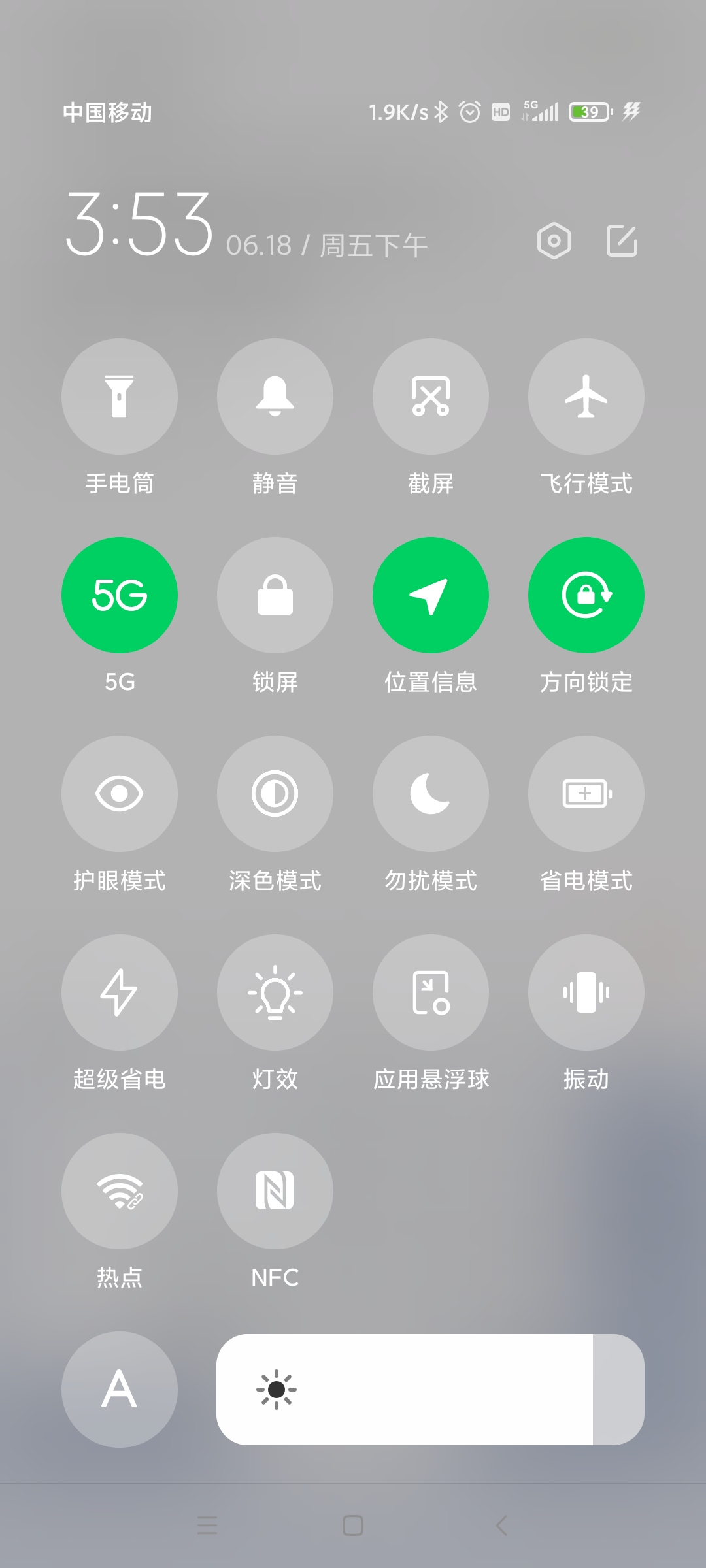This screenshot has height=1568, width=706.
Task: Turn on battery saver (省电模式)
Action: click(x=586, y=794)
